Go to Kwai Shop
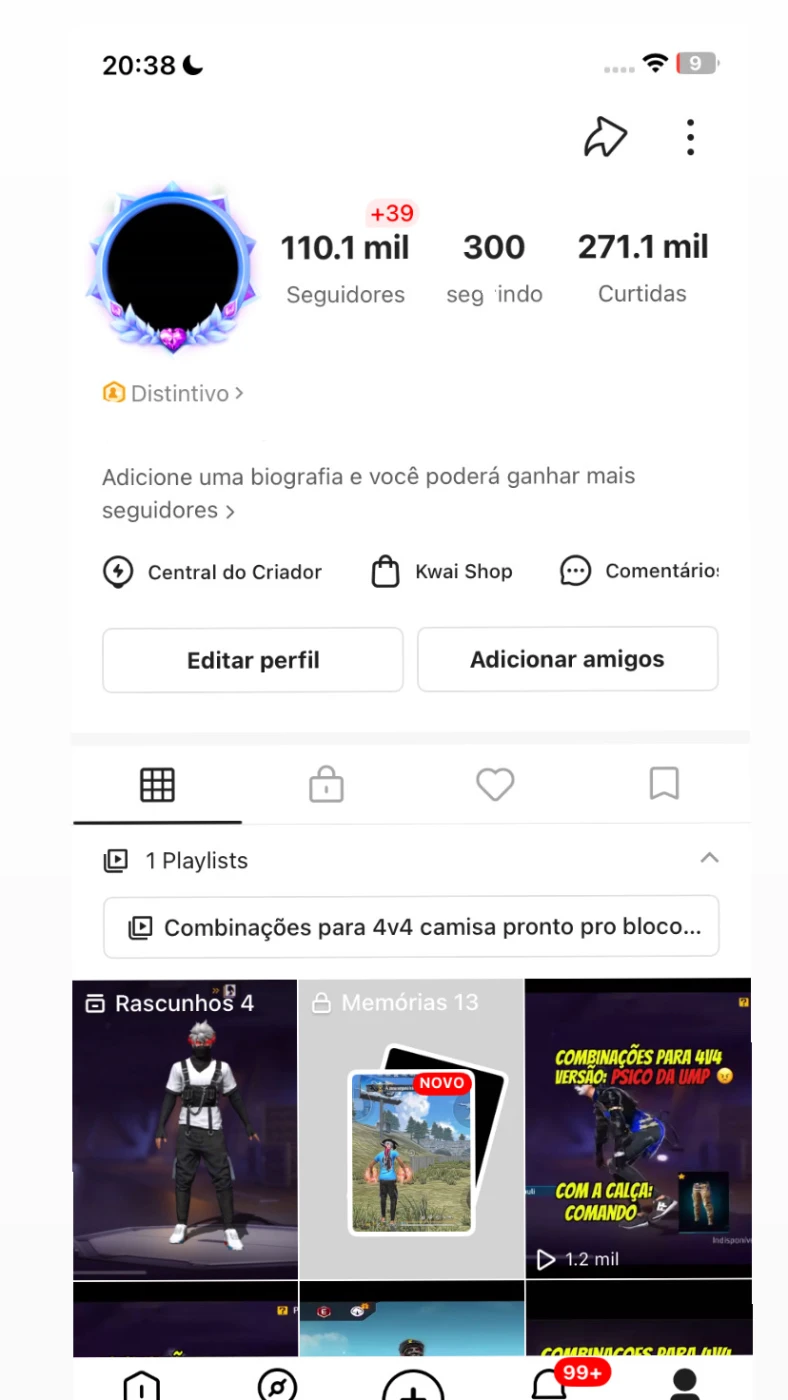Screen dimensions: 788x1400 pyautogui.click(x=442, y=572)
